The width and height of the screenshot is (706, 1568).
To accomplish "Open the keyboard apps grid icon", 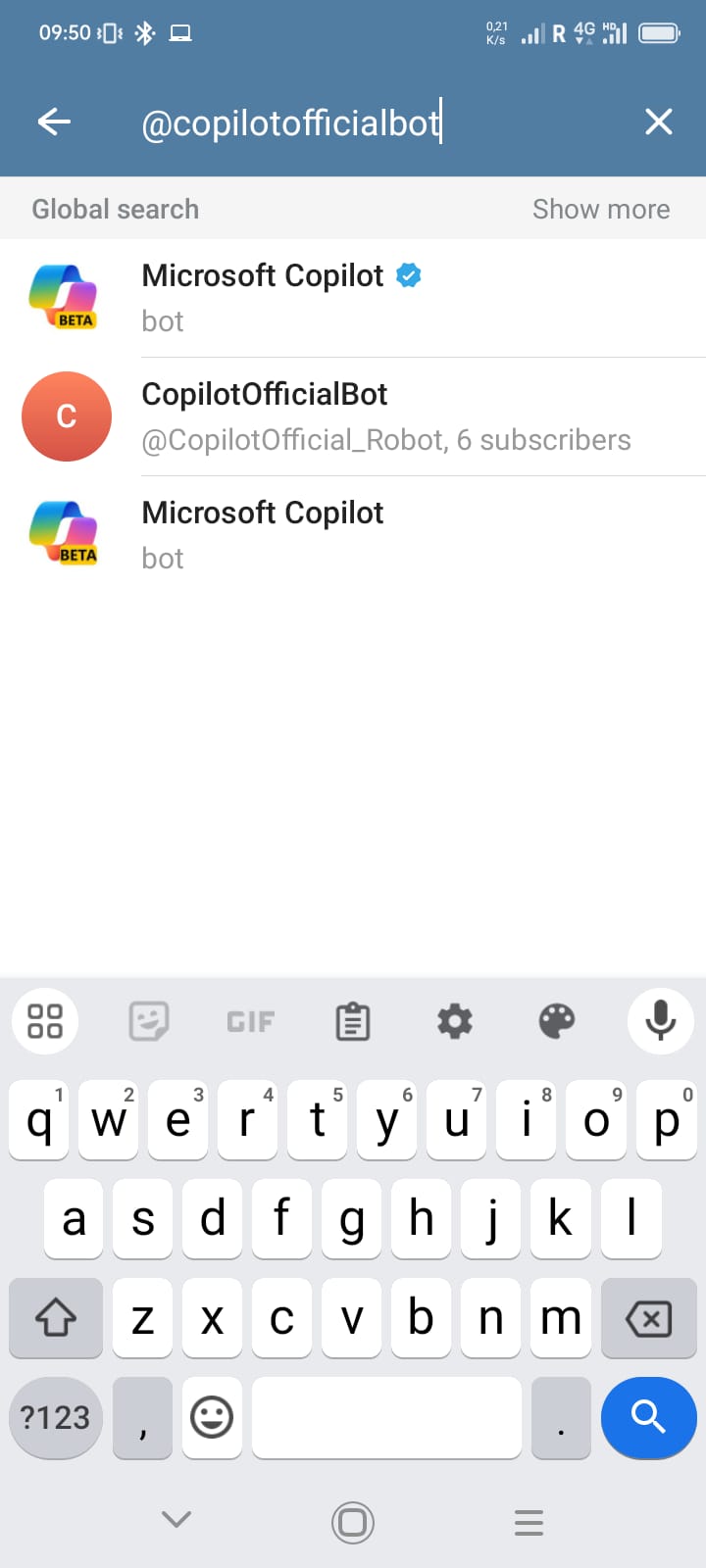I will point(45,1021).
